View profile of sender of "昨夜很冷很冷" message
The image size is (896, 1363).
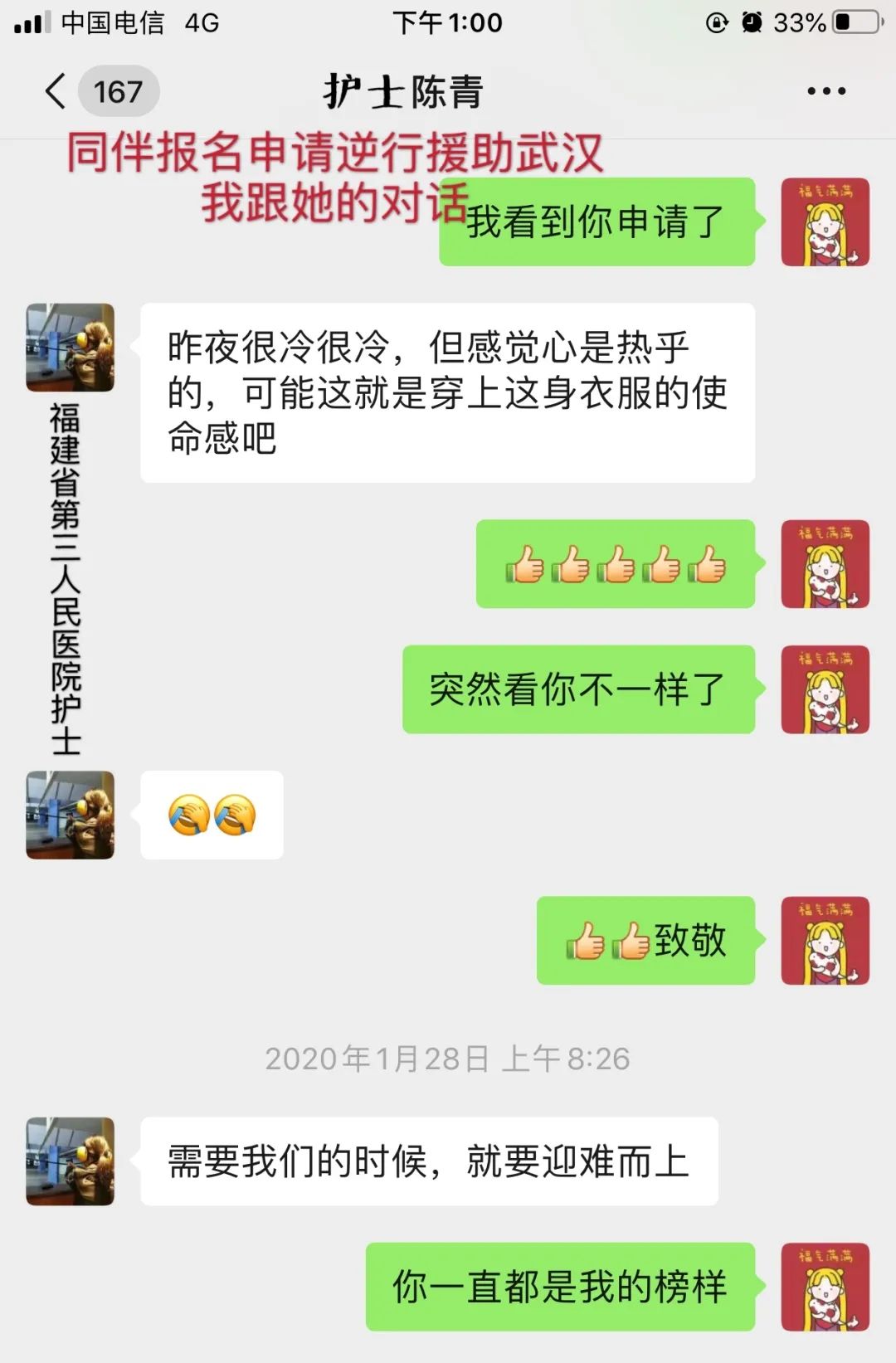pos(71,348)
